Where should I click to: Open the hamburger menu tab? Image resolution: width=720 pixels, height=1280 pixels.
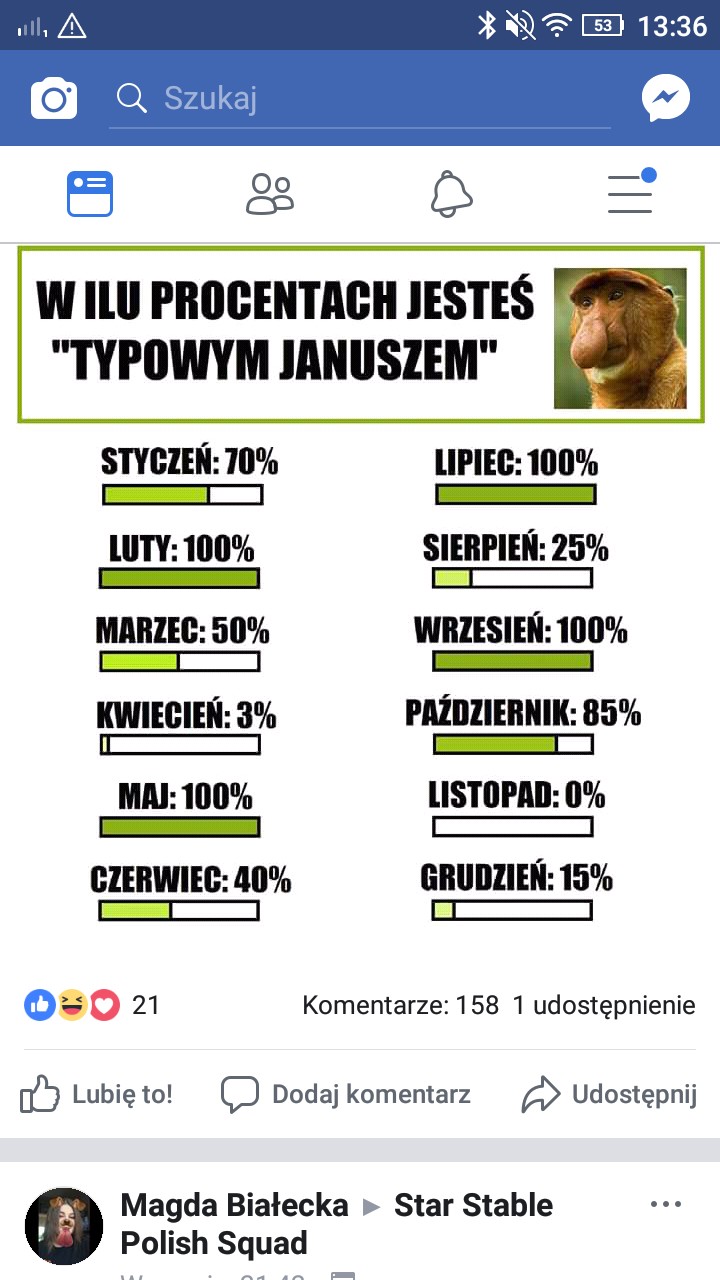coord(630,192)
